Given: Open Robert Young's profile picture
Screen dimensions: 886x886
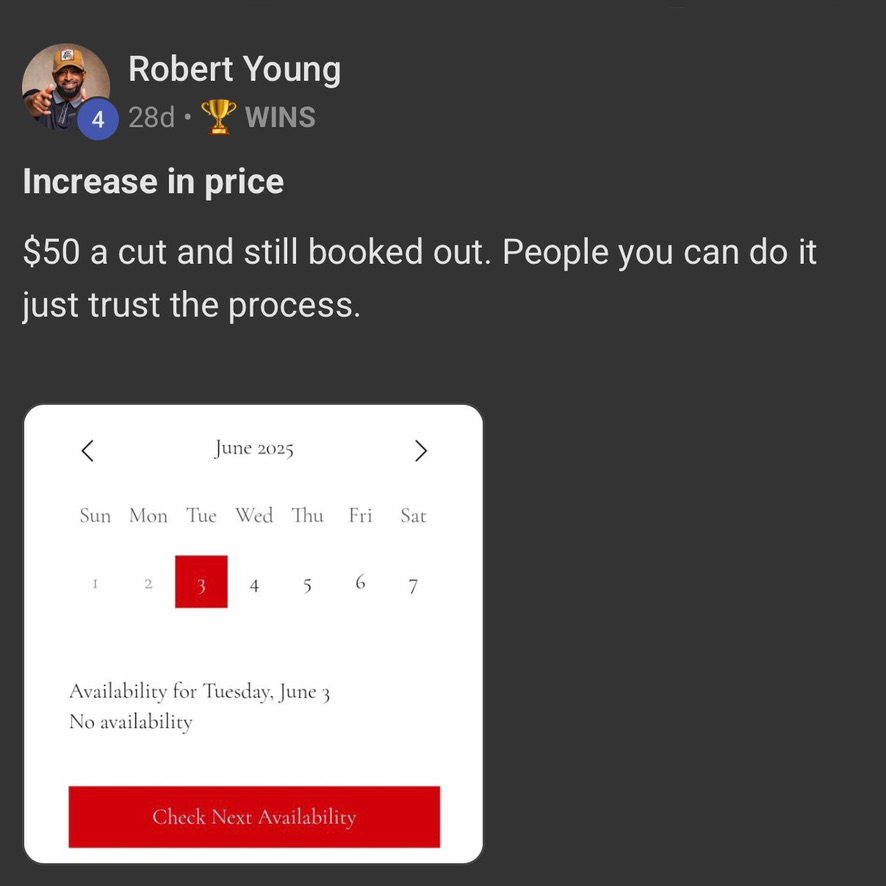Looking at the screenshot, I should pos(66,87).
